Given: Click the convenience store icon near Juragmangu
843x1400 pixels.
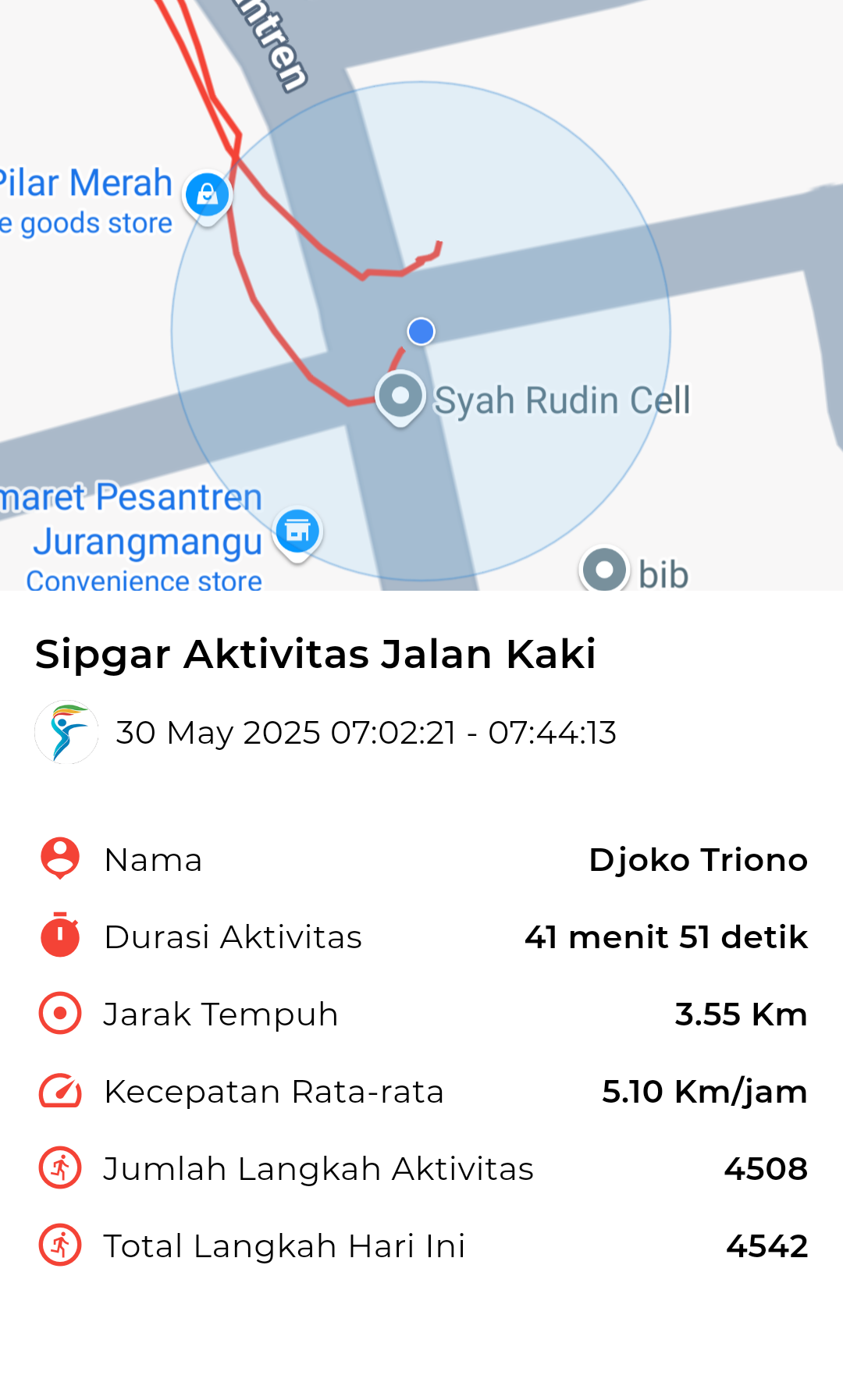Looking at the screenshot, I should click(297, 531).
